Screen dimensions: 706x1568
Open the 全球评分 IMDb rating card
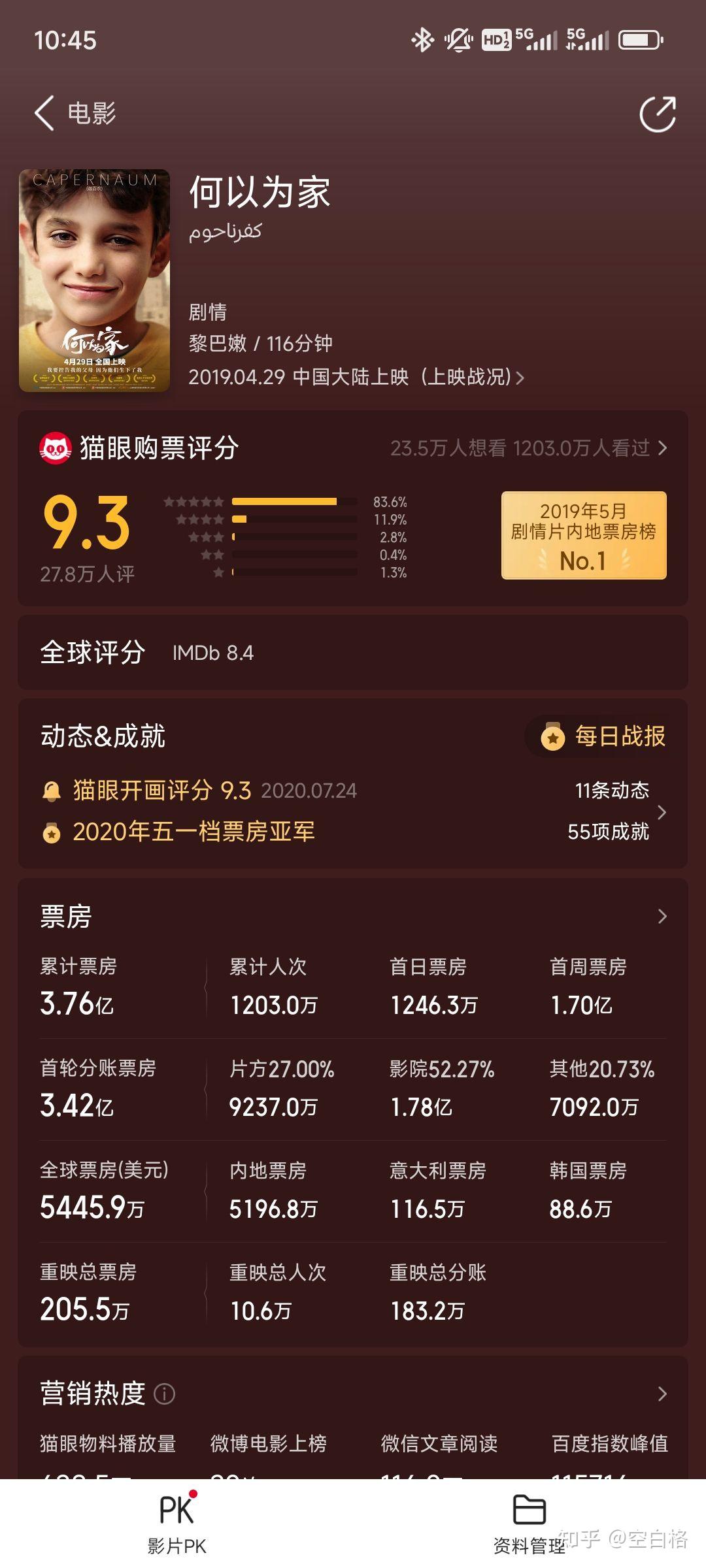(x=353, y=653)
